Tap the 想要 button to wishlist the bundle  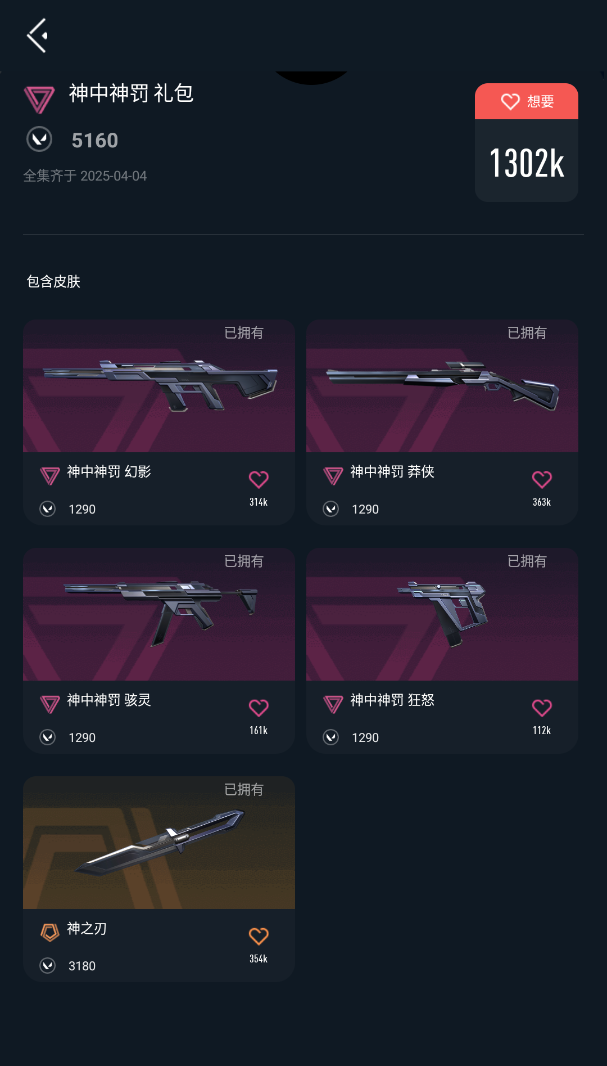526,101
